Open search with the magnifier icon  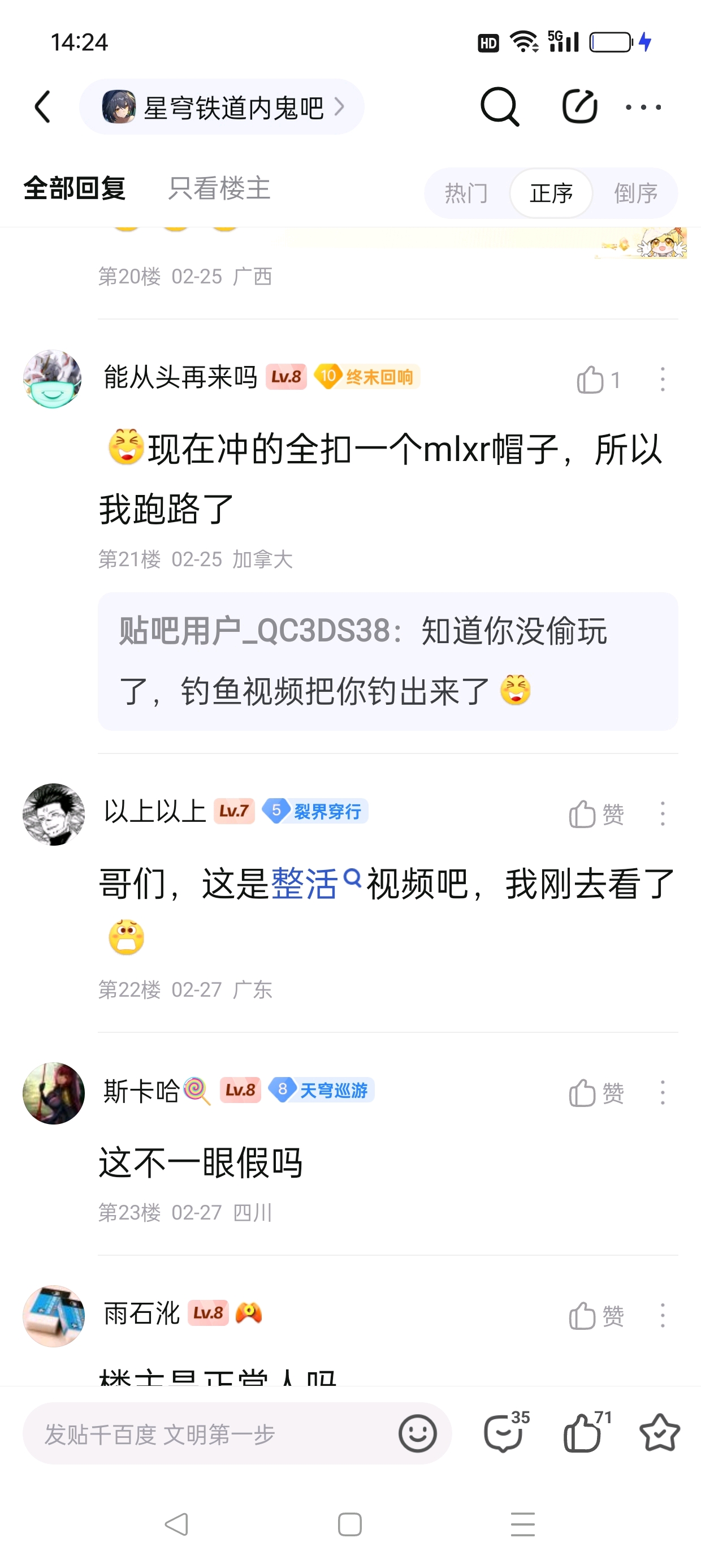pos(499,107)
